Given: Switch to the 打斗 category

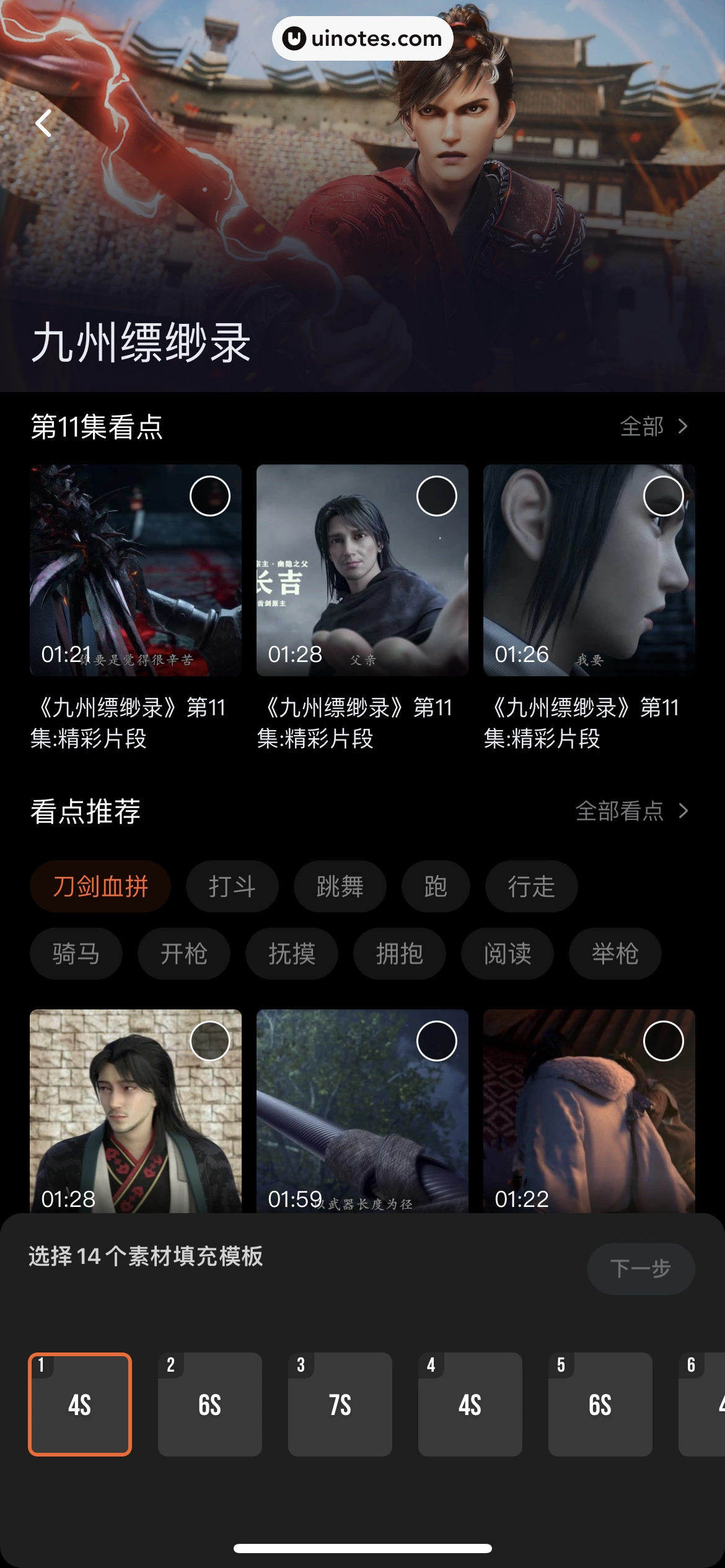Looking at the screenshot, I should (232, 887).
